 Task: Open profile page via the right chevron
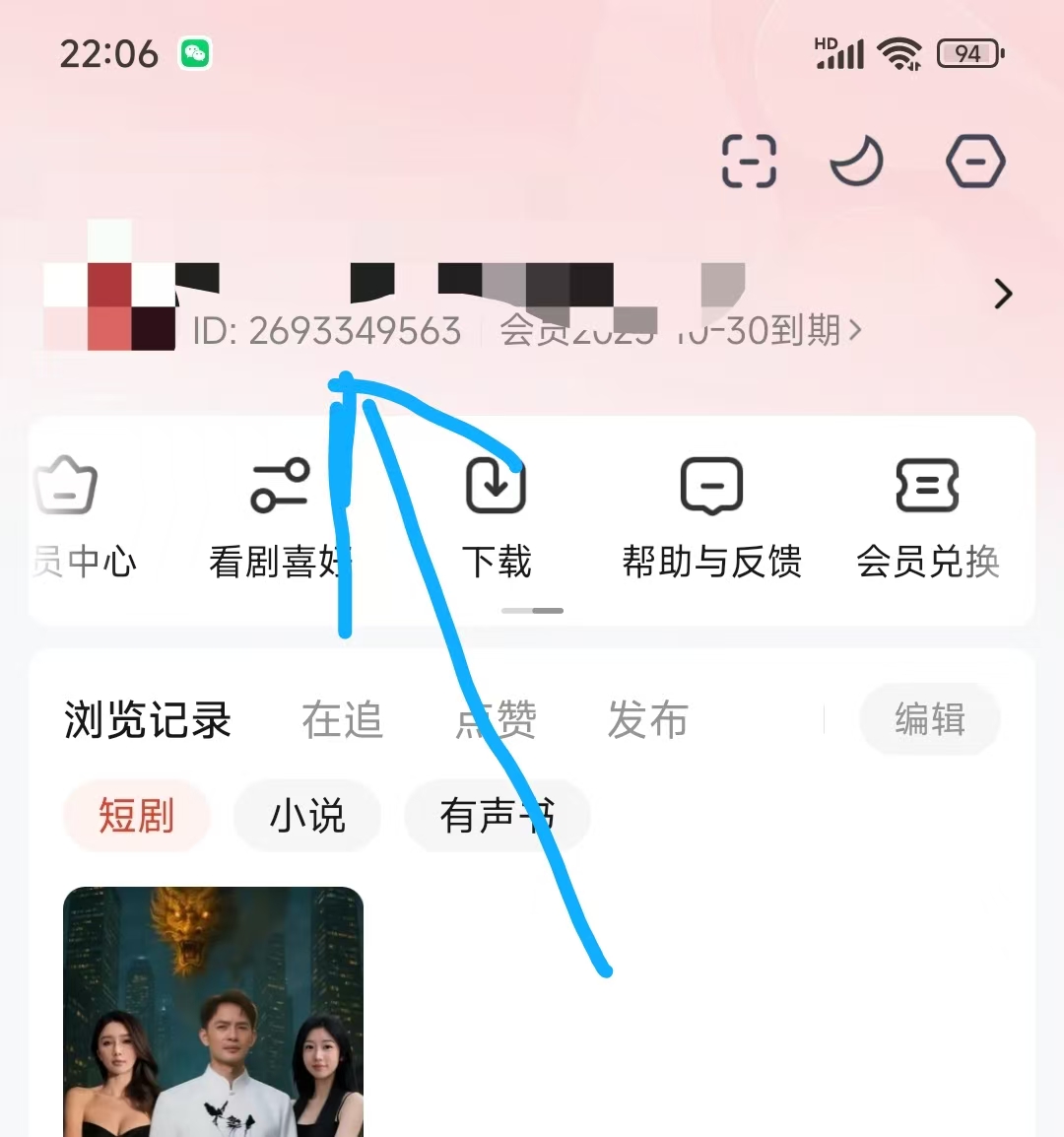tap(1003, 294)
